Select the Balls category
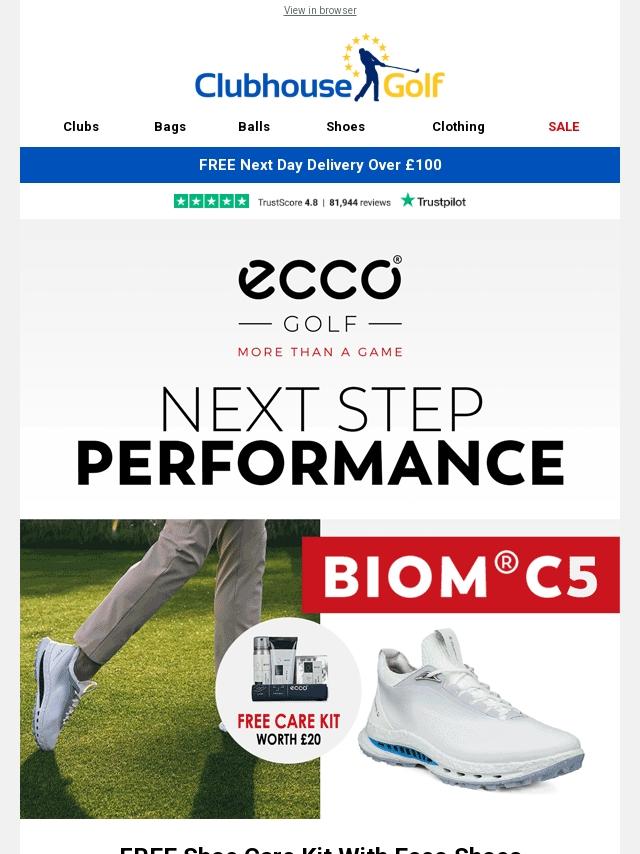 (254, 126)
